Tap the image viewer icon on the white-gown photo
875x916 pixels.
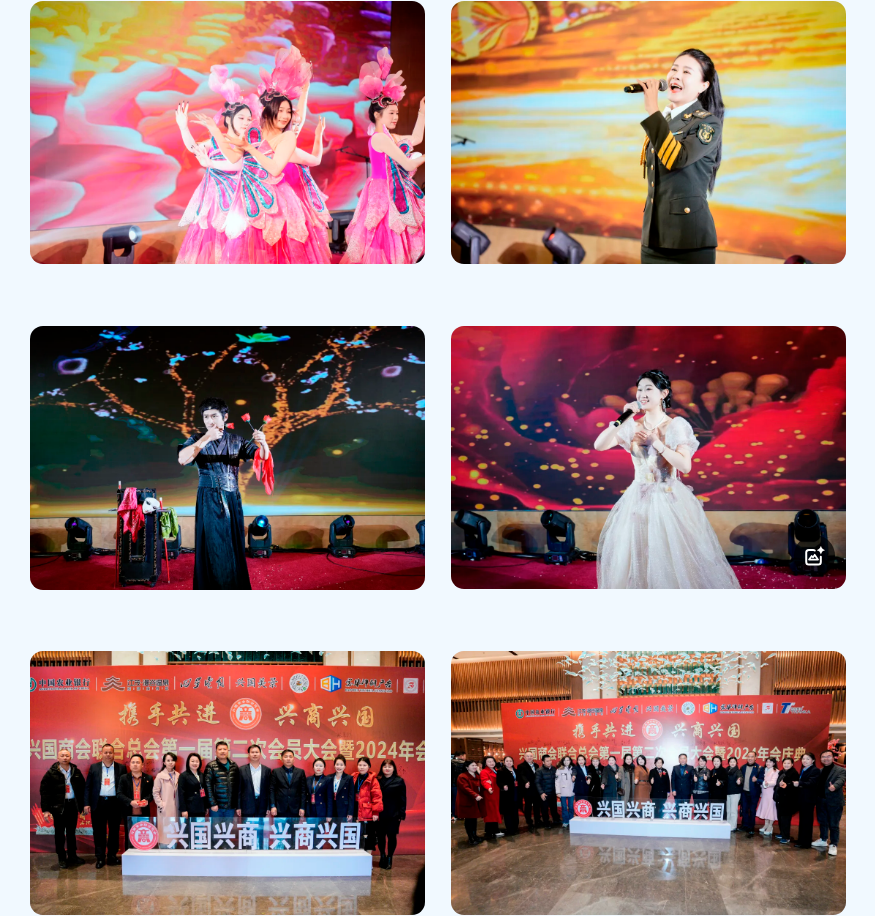tap(814, 557)
